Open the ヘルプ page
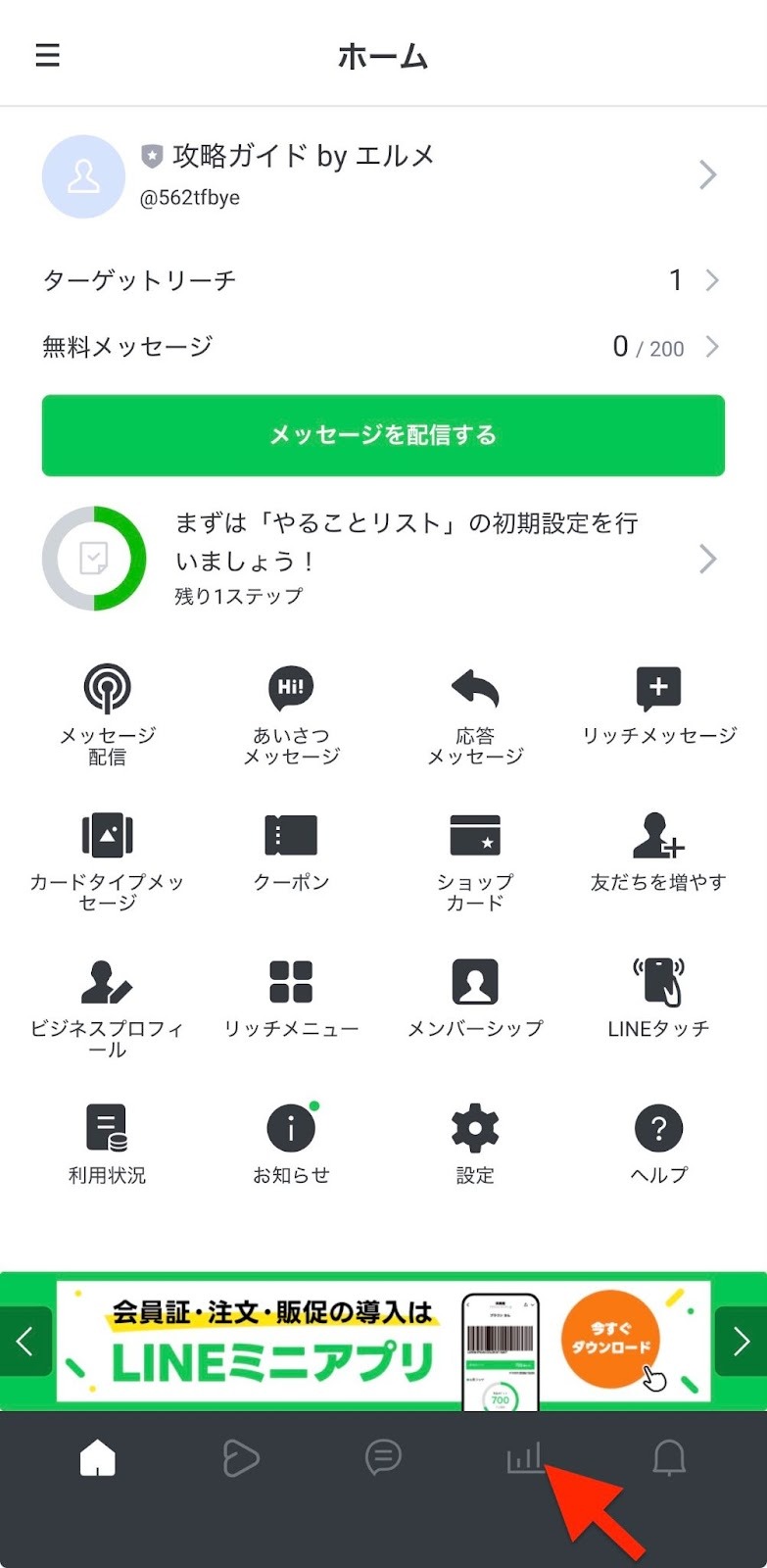This screenshot has height=1568, width=767. (658, 1144)
